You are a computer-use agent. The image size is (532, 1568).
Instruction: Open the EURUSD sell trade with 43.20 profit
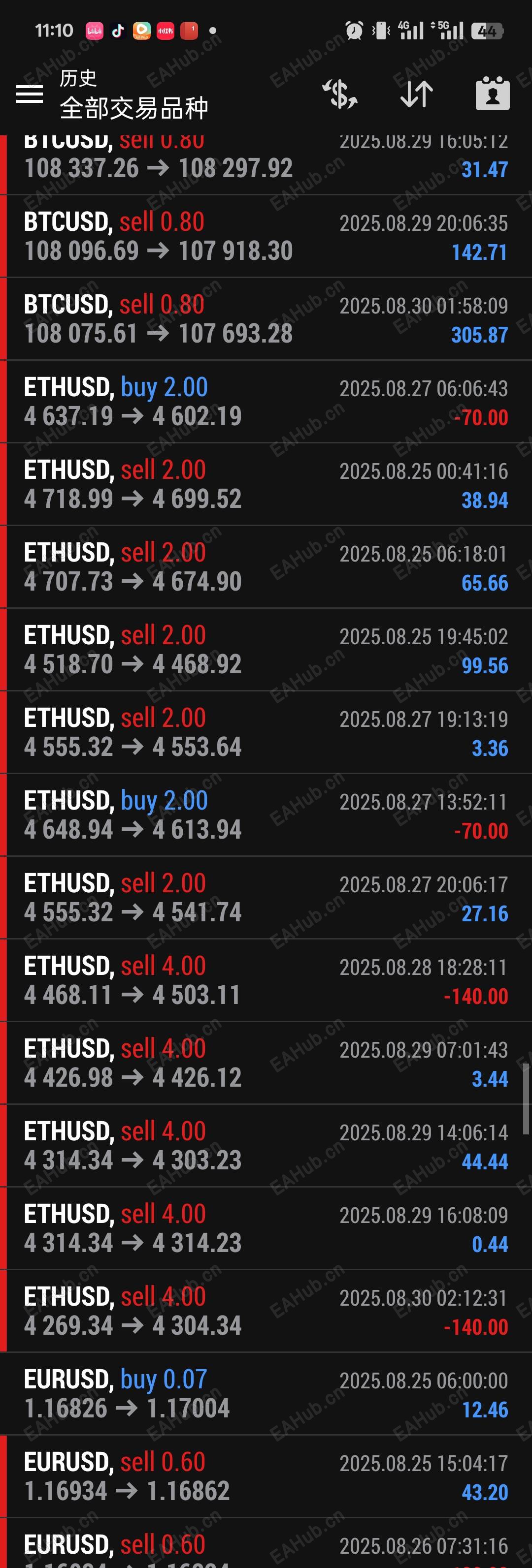pos(266,1477)
